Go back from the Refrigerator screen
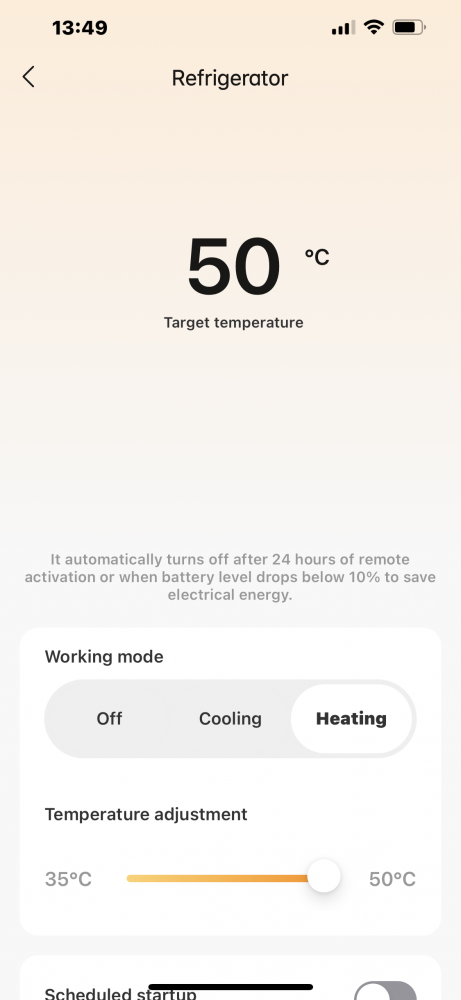This screenshot has height=1000, width=461. pyautogui.click(x=28, y=77)
